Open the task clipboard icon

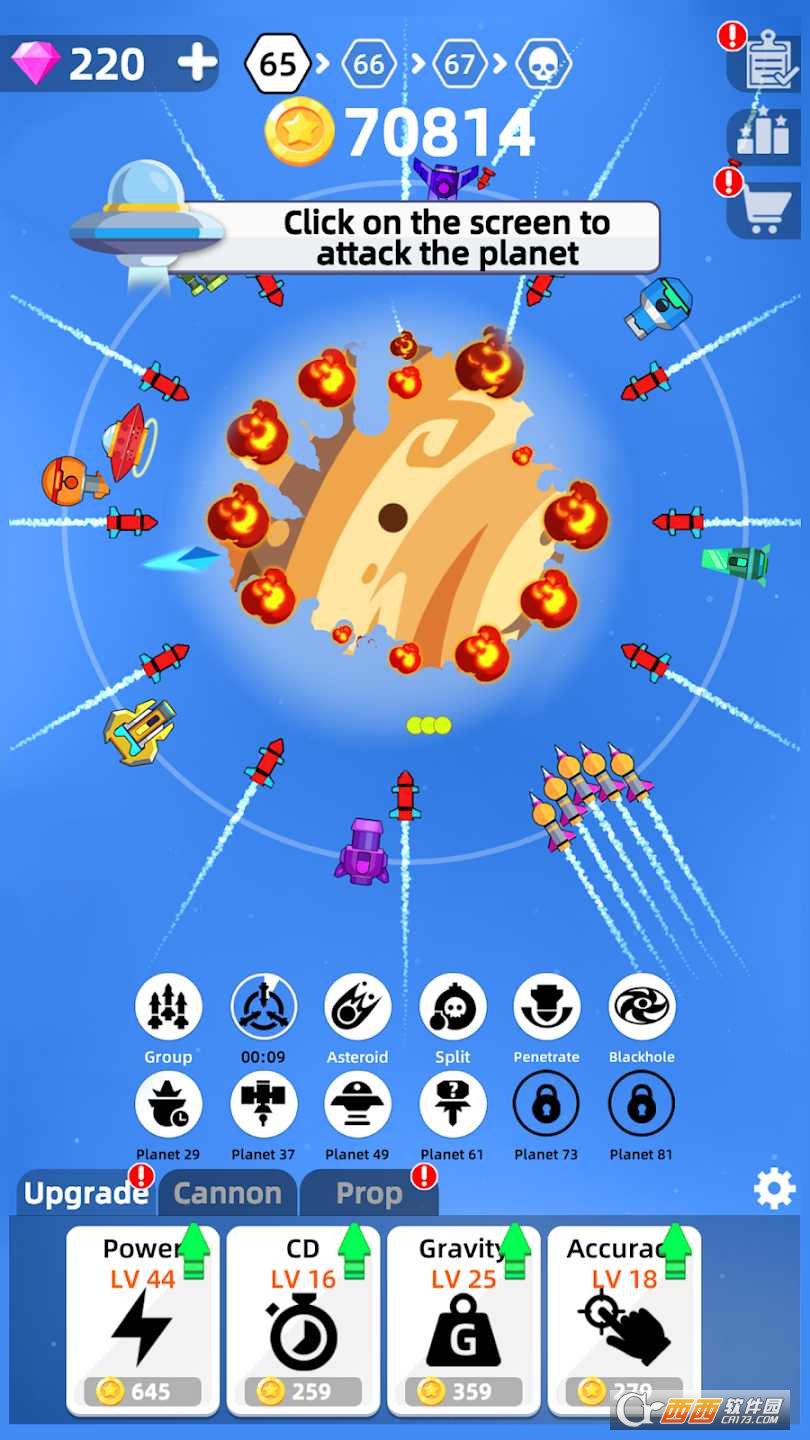point(765,62)
